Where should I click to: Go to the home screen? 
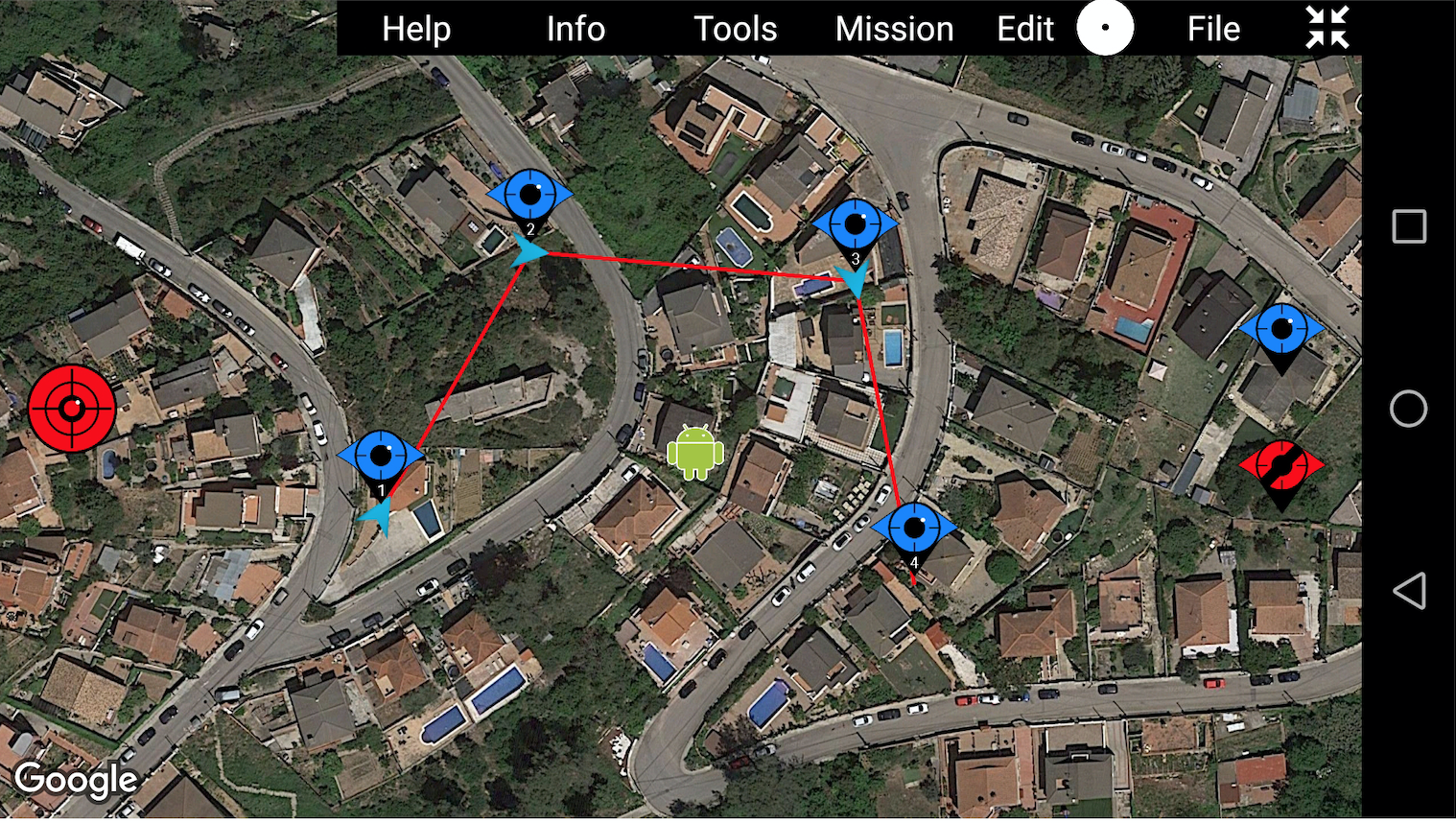tap(1408, 410)
